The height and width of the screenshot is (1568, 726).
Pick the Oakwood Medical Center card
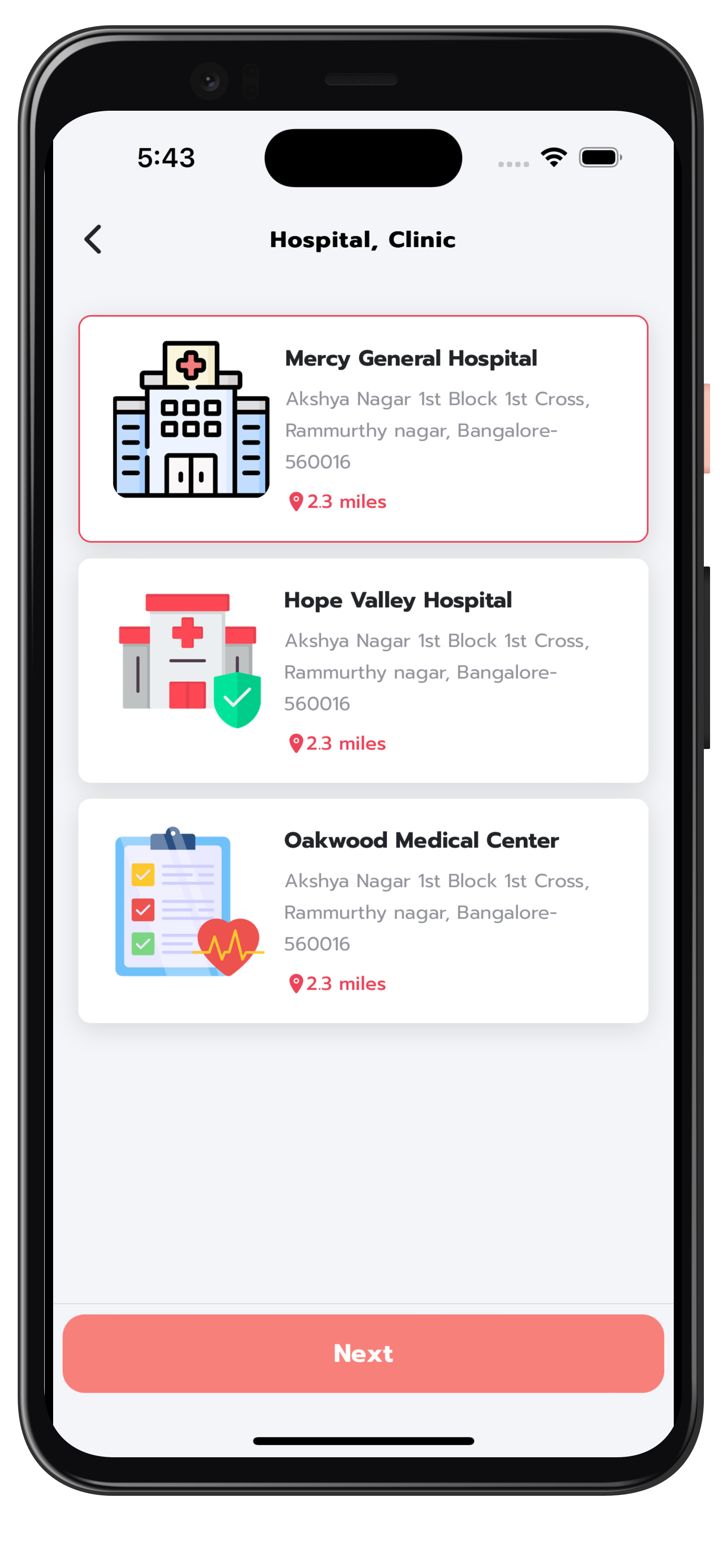tap(363, 911)
